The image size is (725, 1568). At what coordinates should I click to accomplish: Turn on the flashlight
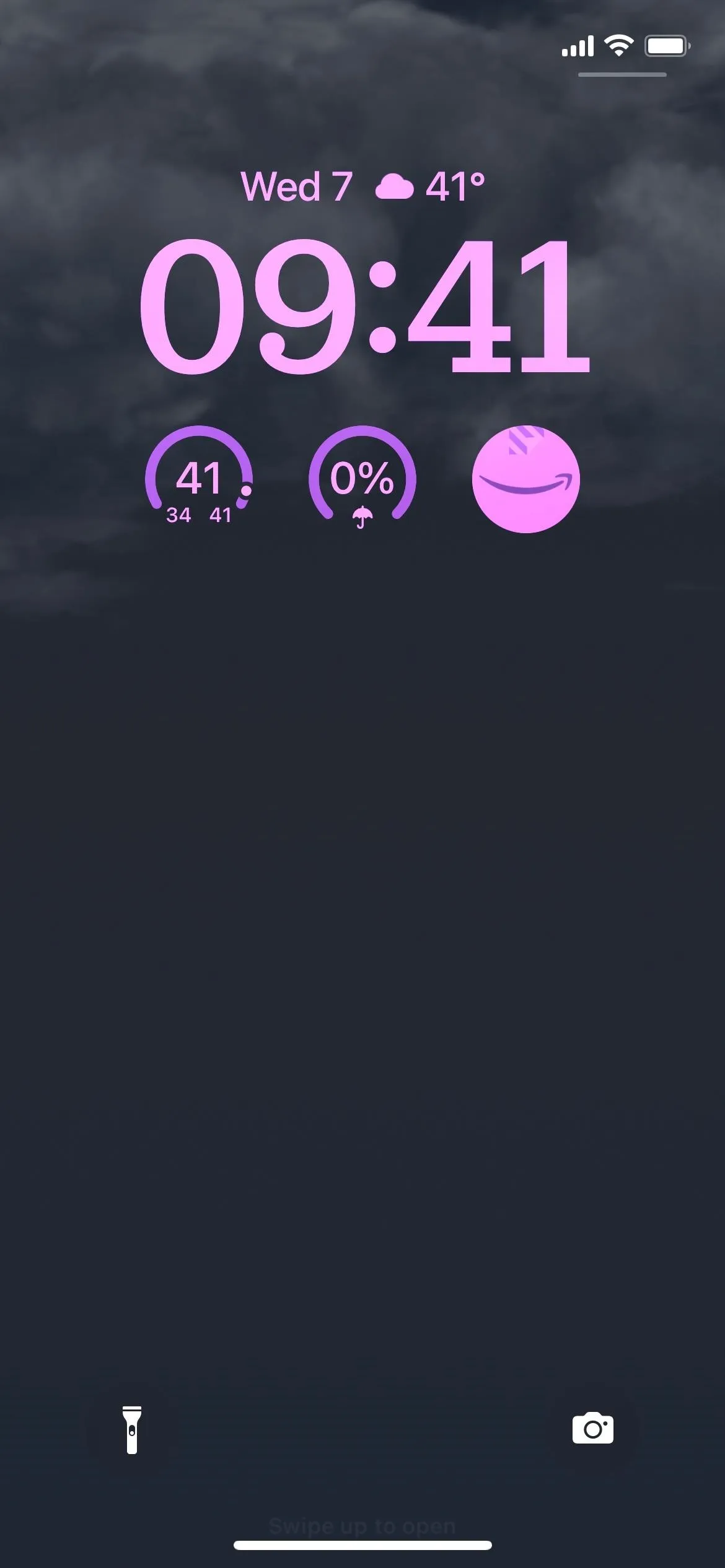tap(132, 1429)
